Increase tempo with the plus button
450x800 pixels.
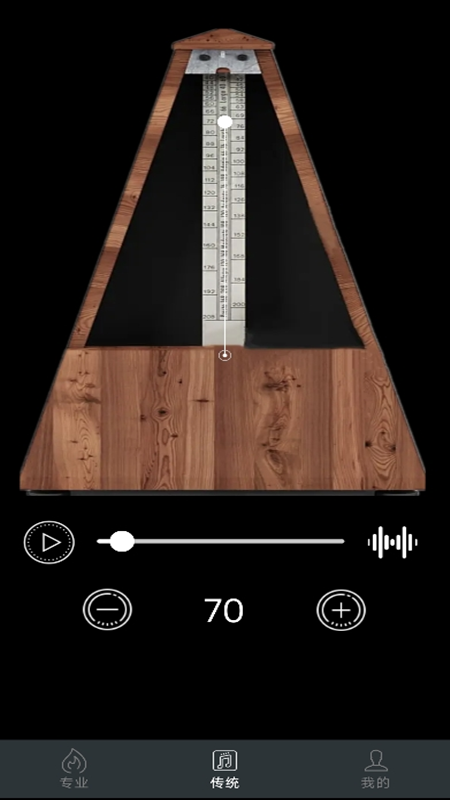coord(341,610)
